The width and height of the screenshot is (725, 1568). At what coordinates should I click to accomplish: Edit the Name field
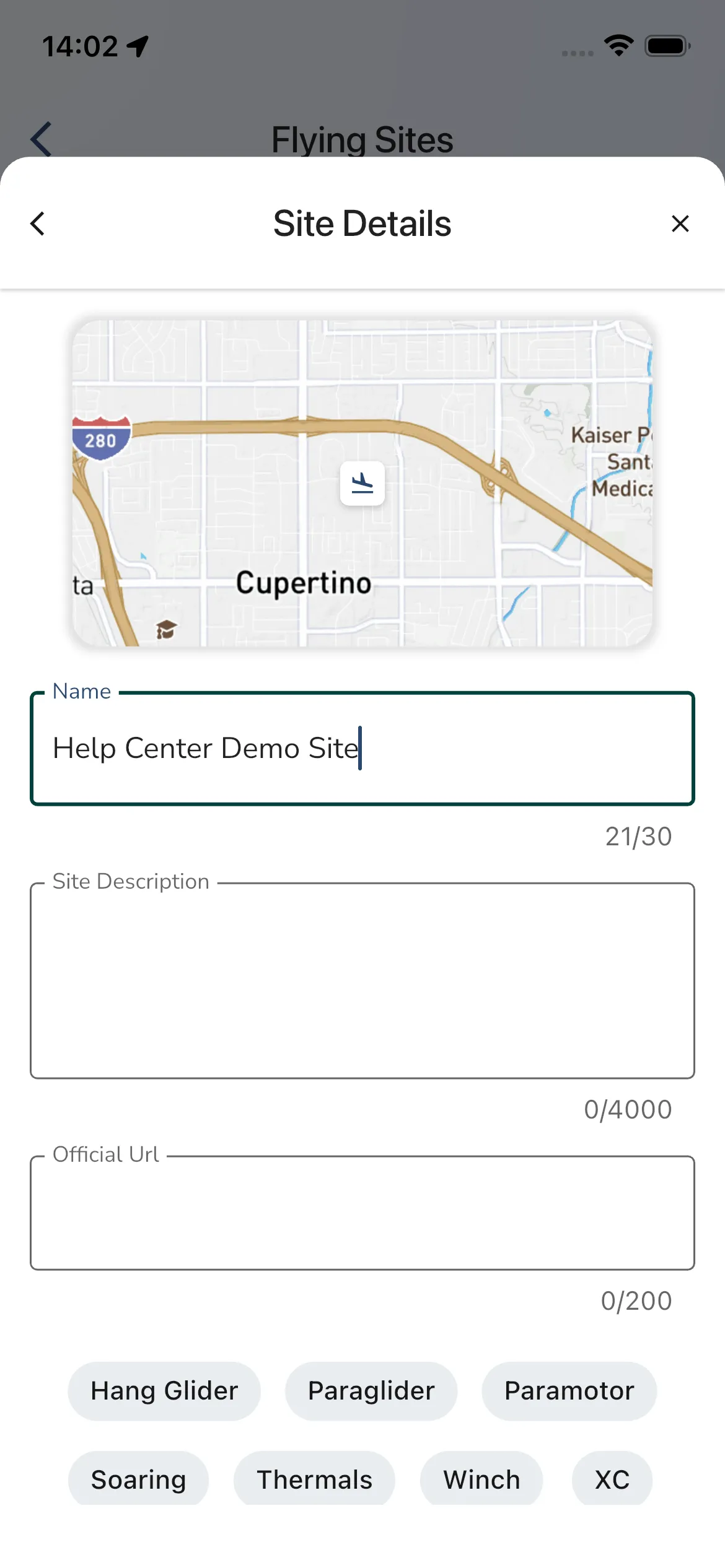coord(362,748)
